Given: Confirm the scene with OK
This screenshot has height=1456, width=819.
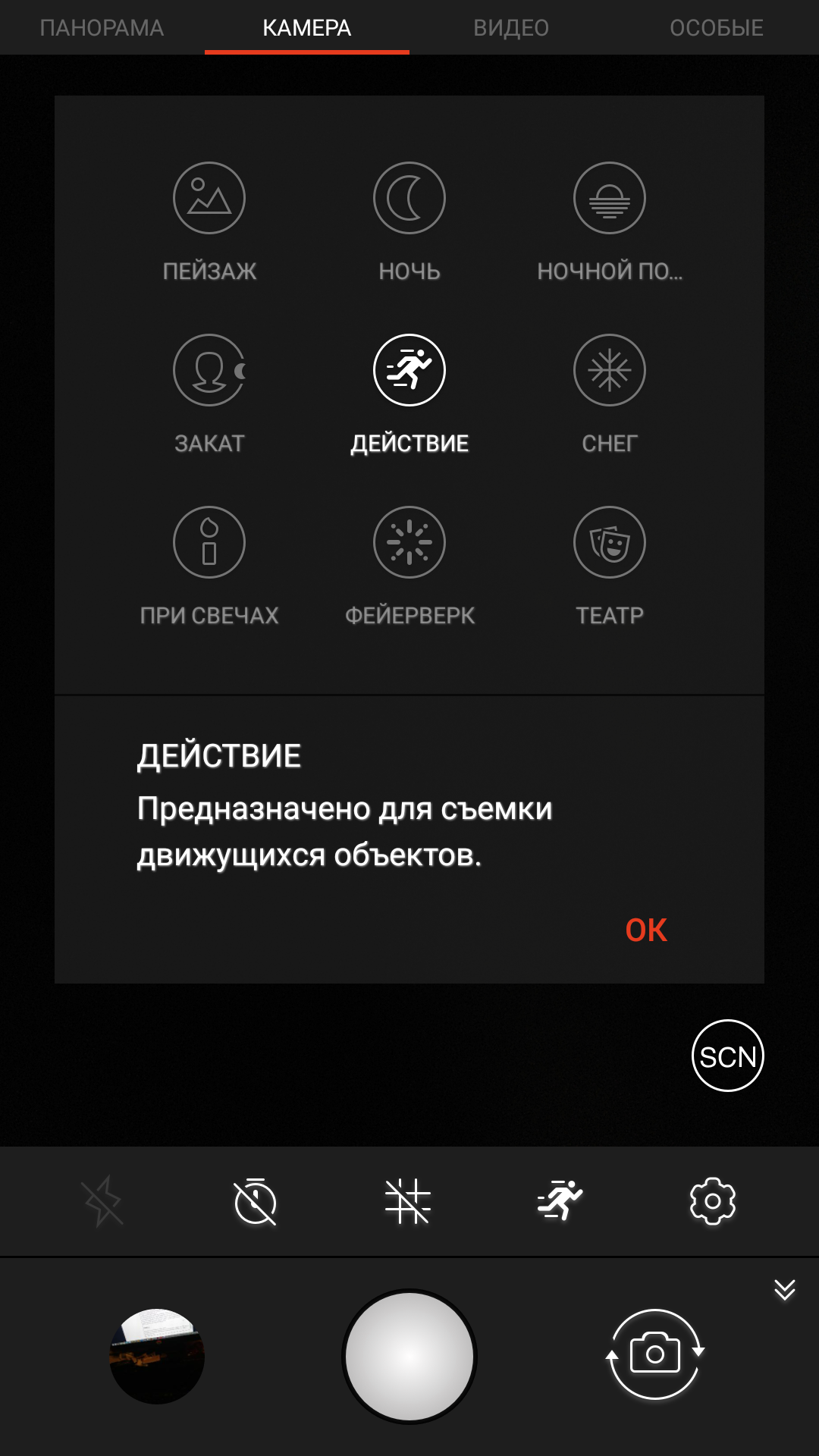Looking at the screenshot, I should [x=646, y=930].
